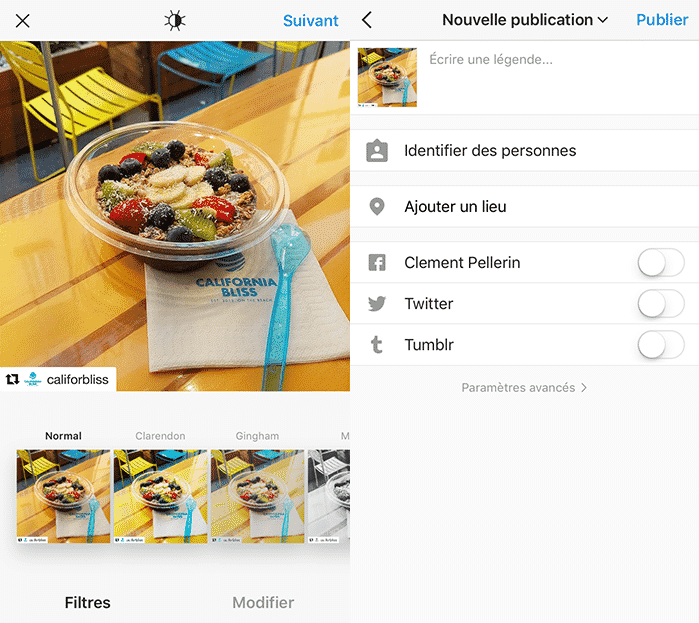The height and width of the screenshot is (623, 699).
Task: Tap Publier to share the post
Action: pos(662,20)
